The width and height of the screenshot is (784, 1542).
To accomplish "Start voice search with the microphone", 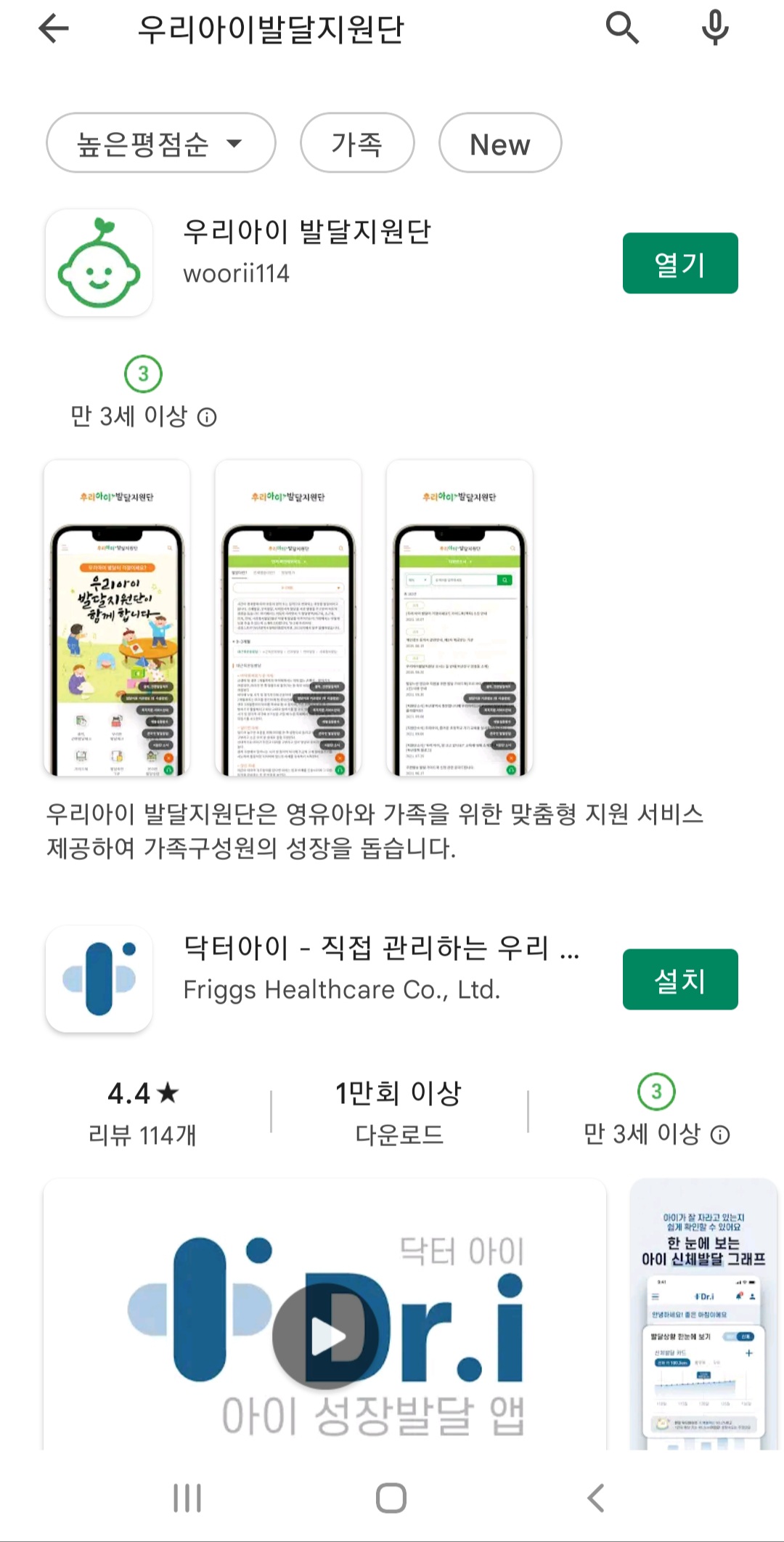I will 715,29.
